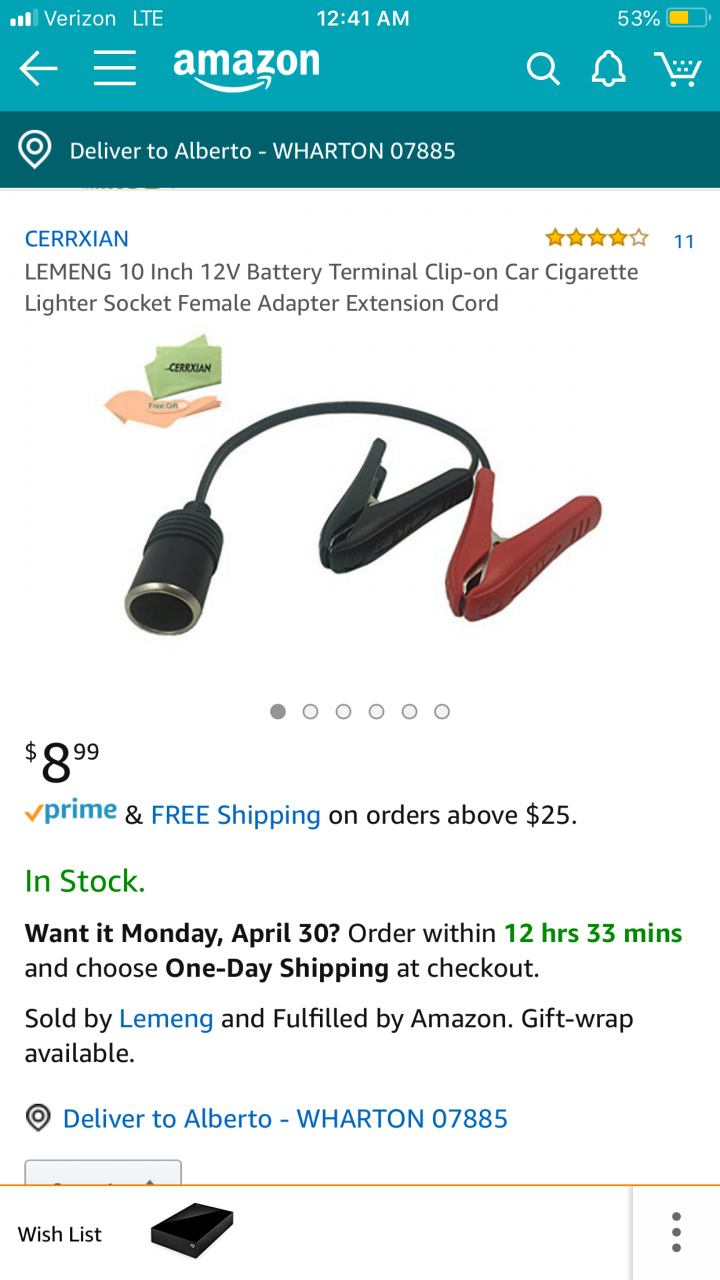The height and width of the screenshot is (1280, 720).
Task: Open the notifications bell
Action: click(x=609, y=68)
